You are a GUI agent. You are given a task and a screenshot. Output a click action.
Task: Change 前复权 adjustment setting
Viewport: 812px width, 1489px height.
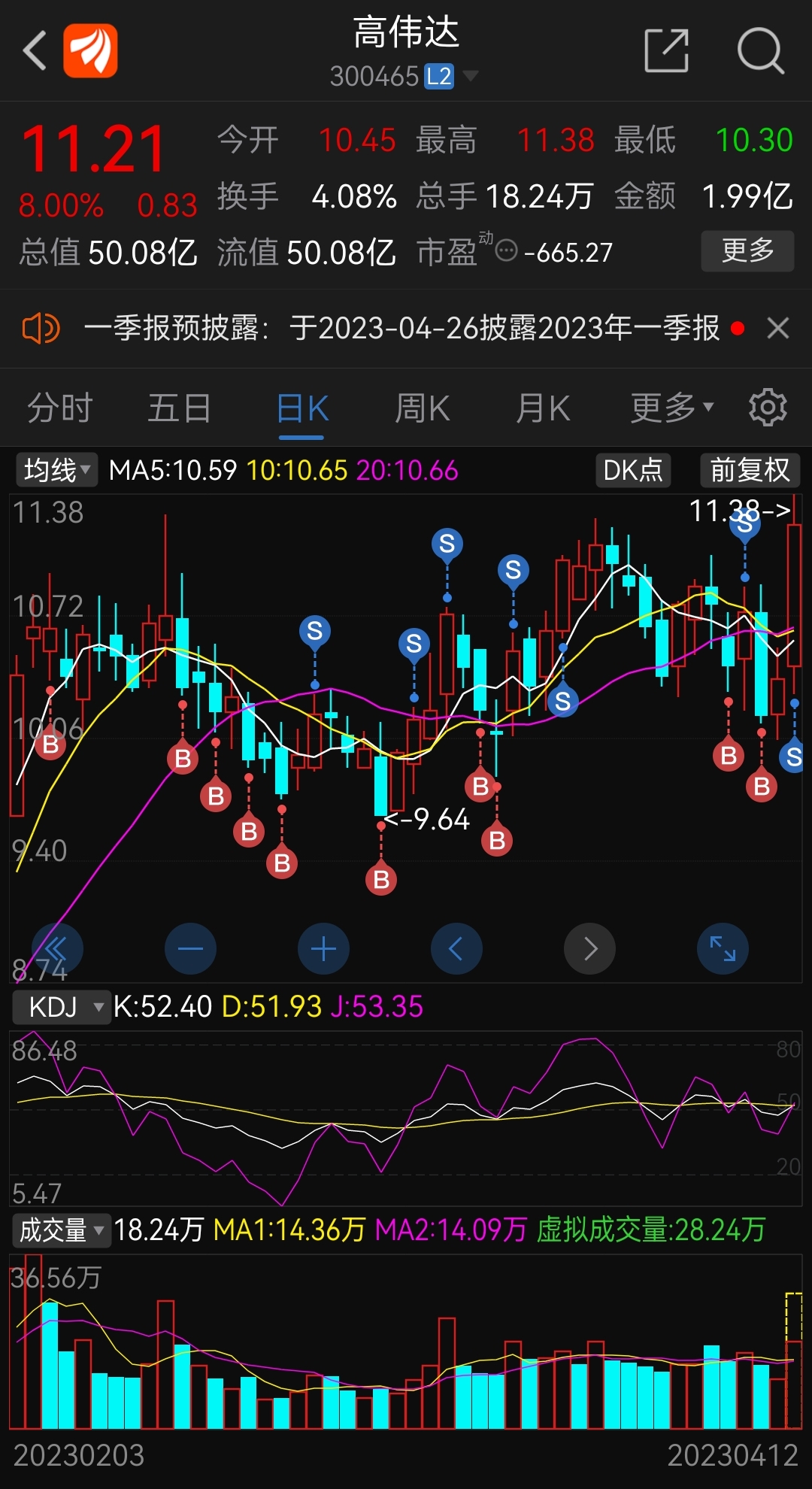tap(750, 471)
